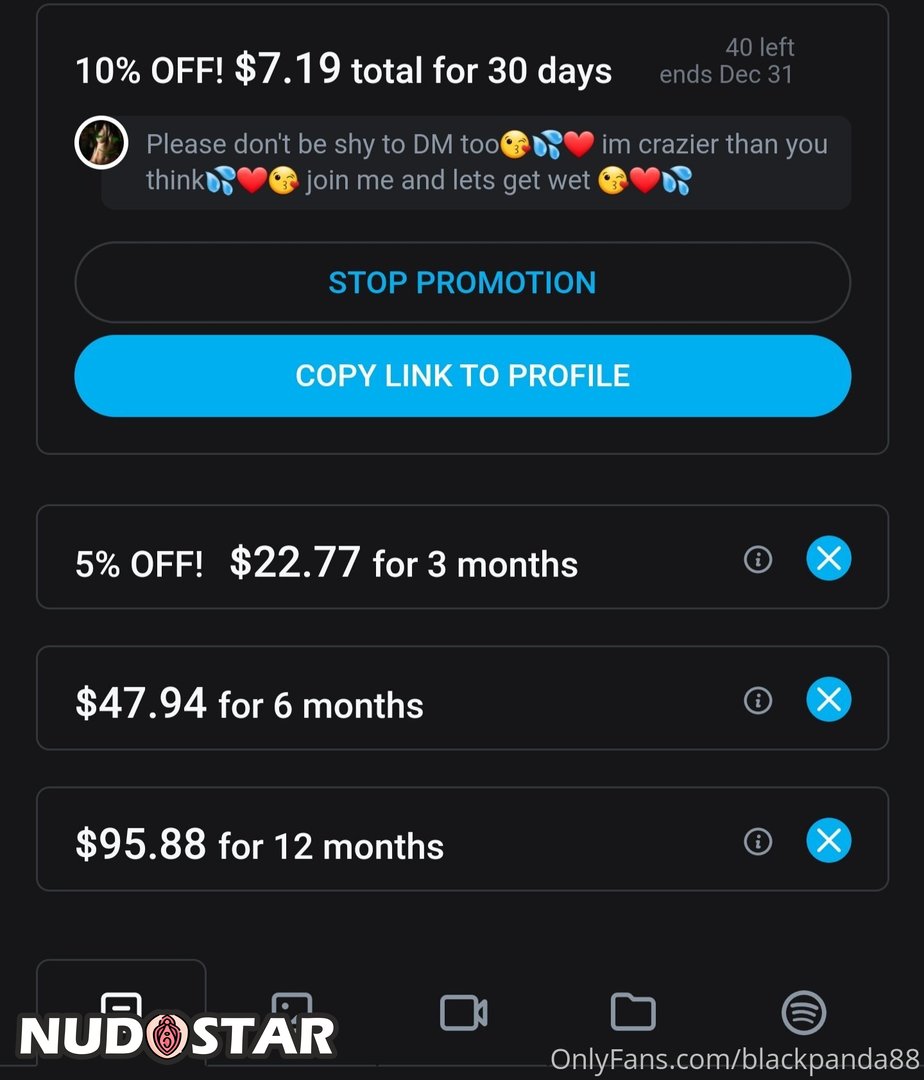Expand the 10% off promotion card
Viewport: 924px width, 1080px height.
click(462, 70)
